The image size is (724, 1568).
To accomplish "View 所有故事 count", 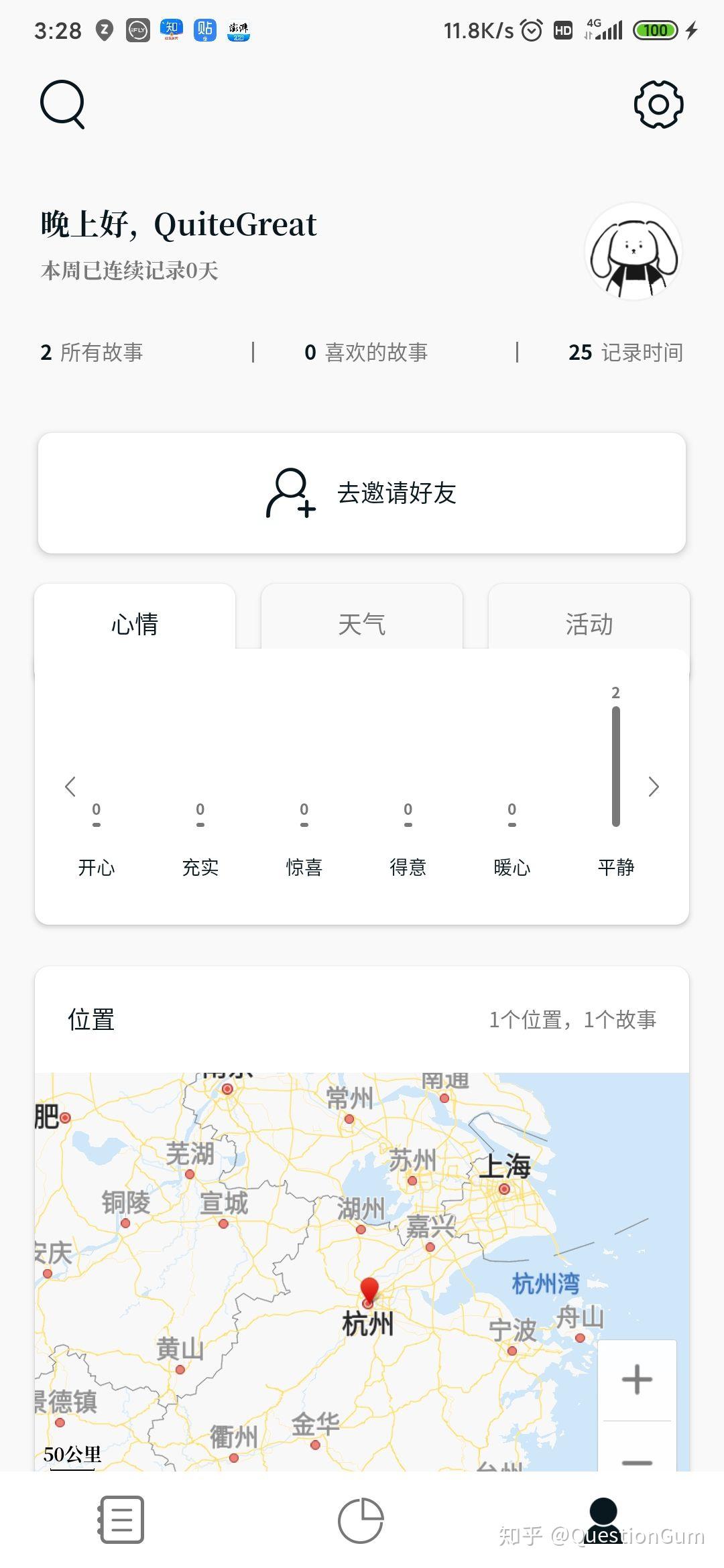I will (92, 352).
